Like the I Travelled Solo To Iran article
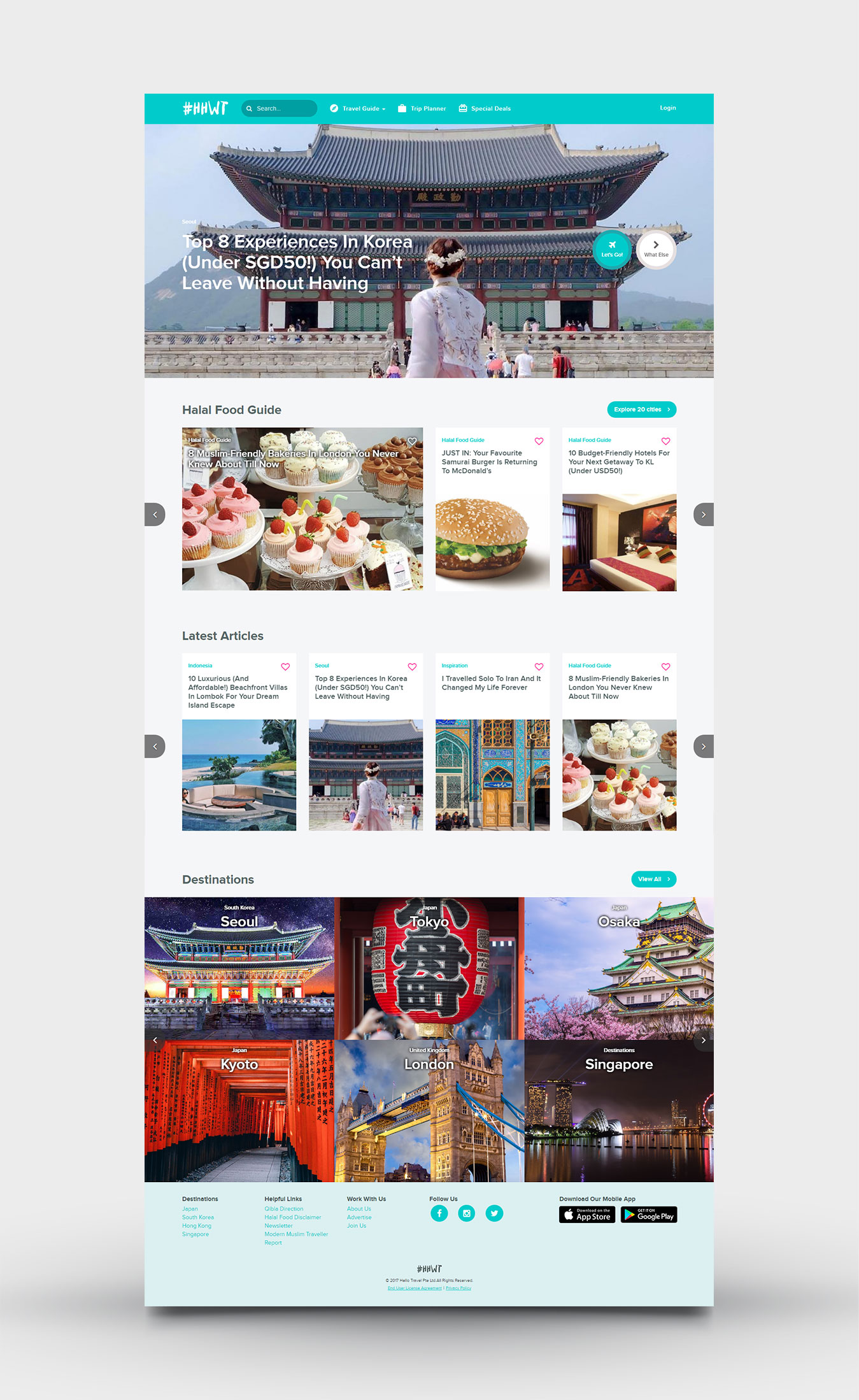This screenshot has width=859, height=1400. click(539, 666)
